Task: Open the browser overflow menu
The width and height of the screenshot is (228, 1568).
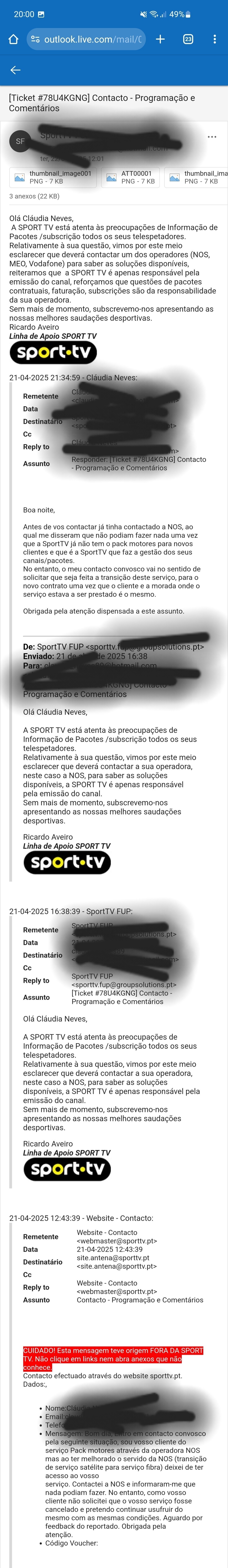Action: pos(214,40)
